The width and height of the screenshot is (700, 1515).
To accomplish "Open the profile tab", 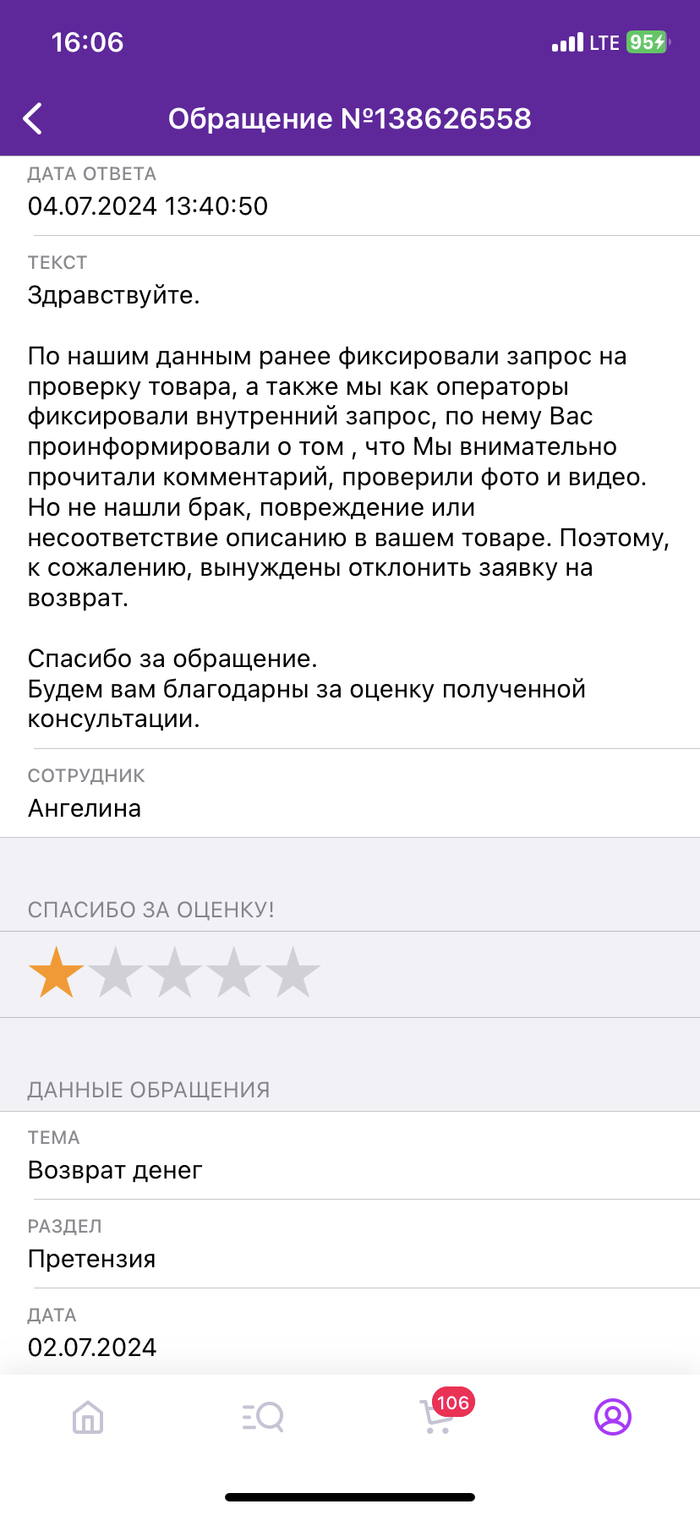I will point(612,1416).
